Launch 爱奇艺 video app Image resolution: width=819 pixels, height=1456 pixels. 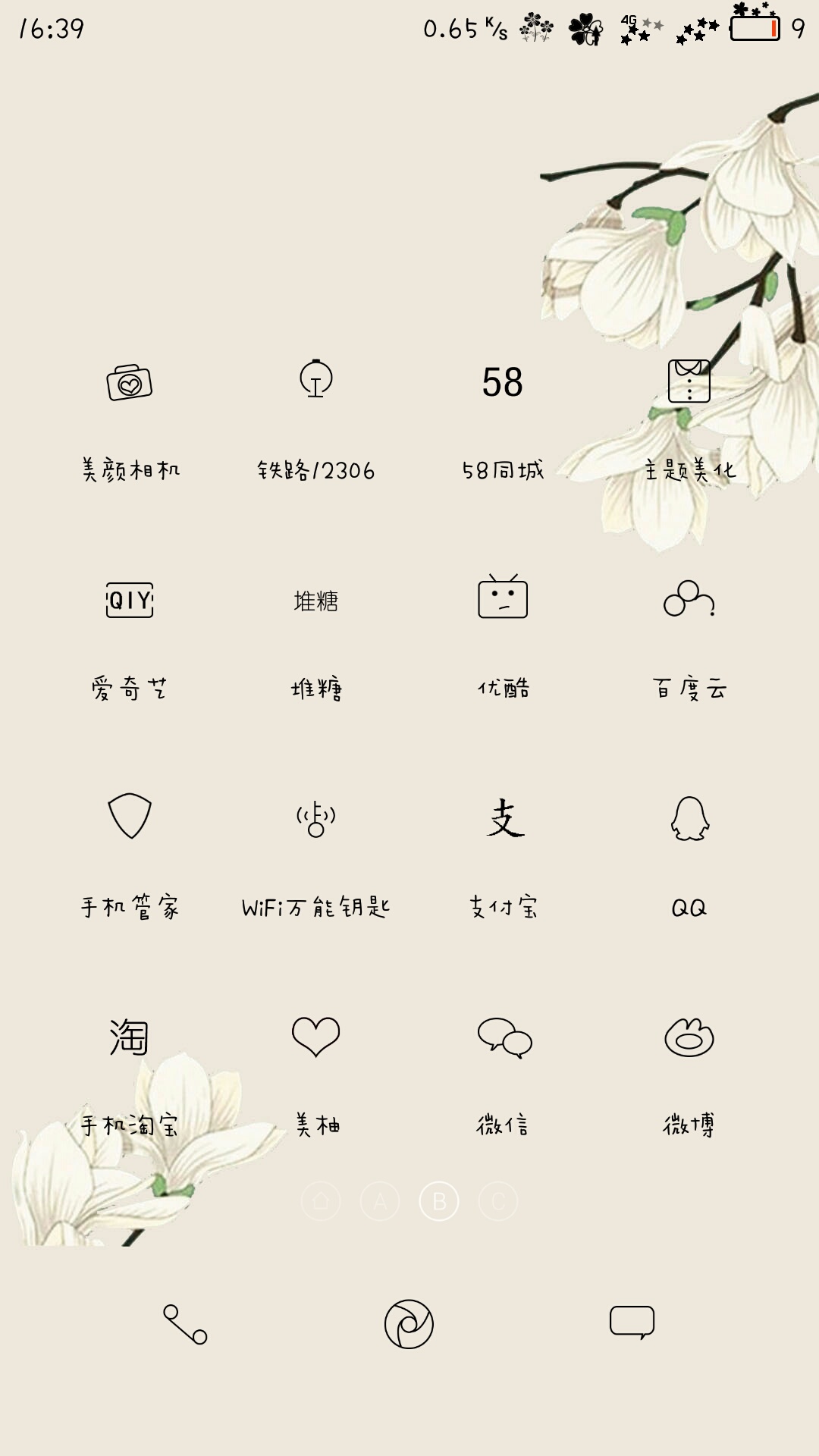point(130,601)
